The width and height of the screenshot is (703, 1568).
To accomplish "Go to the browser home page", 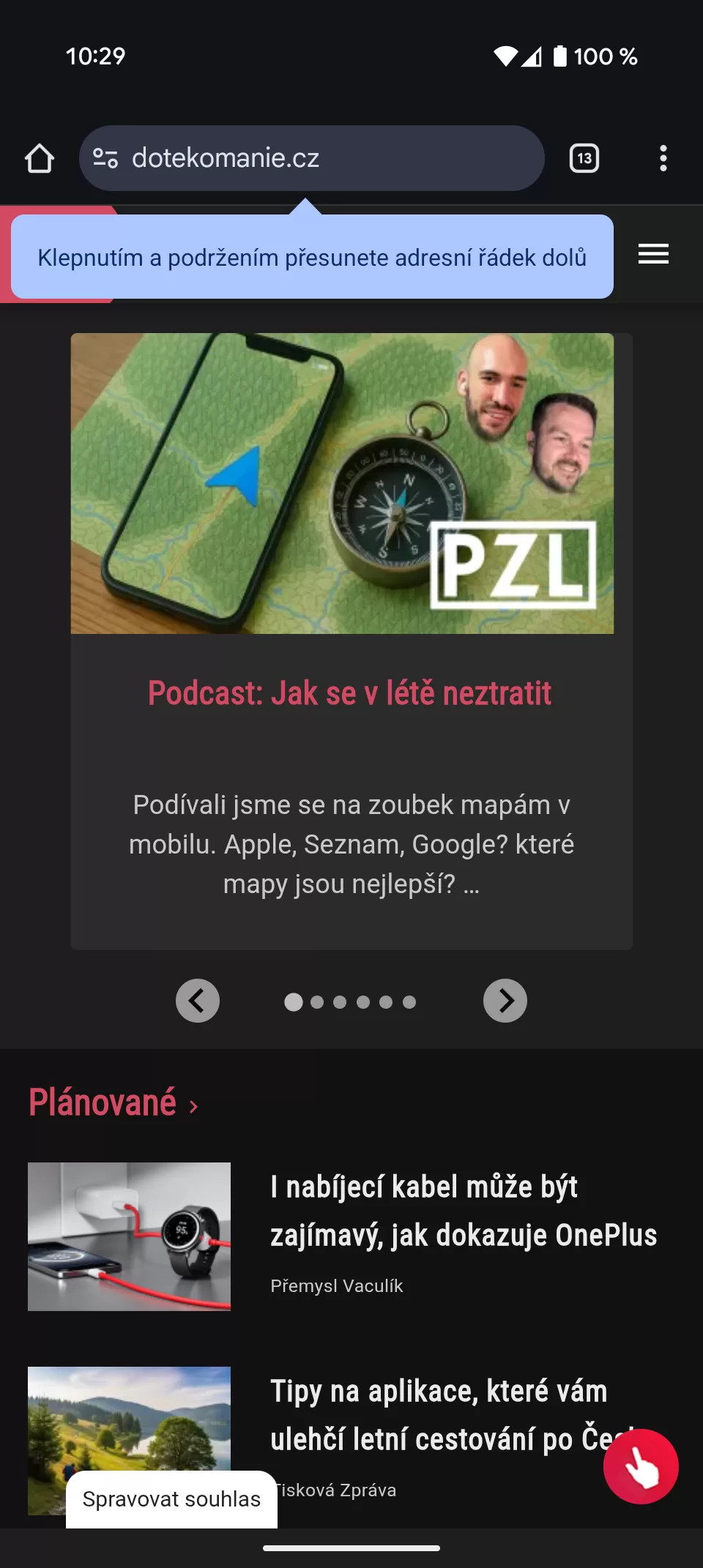I will 40,158.
